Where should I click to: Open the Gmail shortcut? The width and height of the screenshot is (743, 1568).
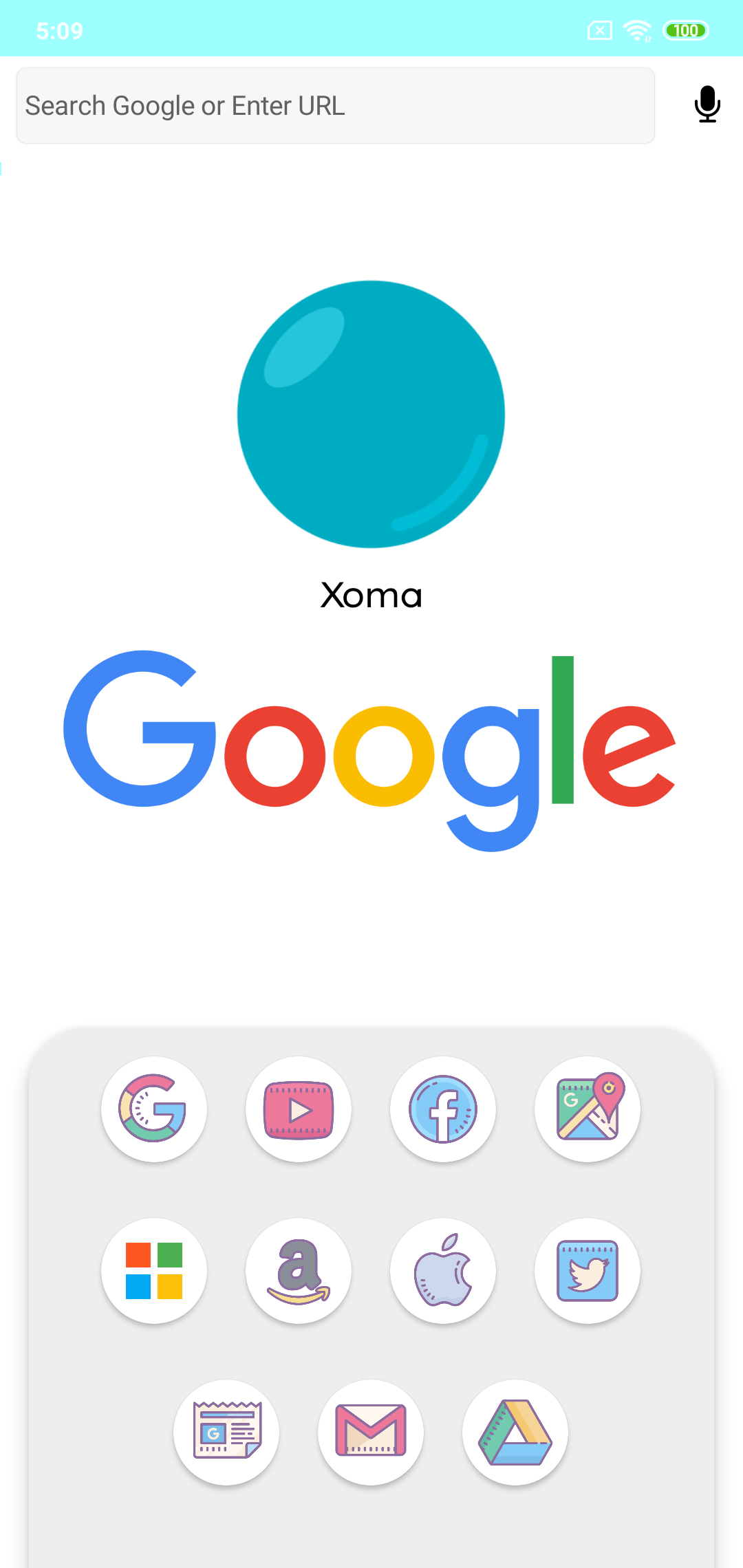(x=371, y=1432)
